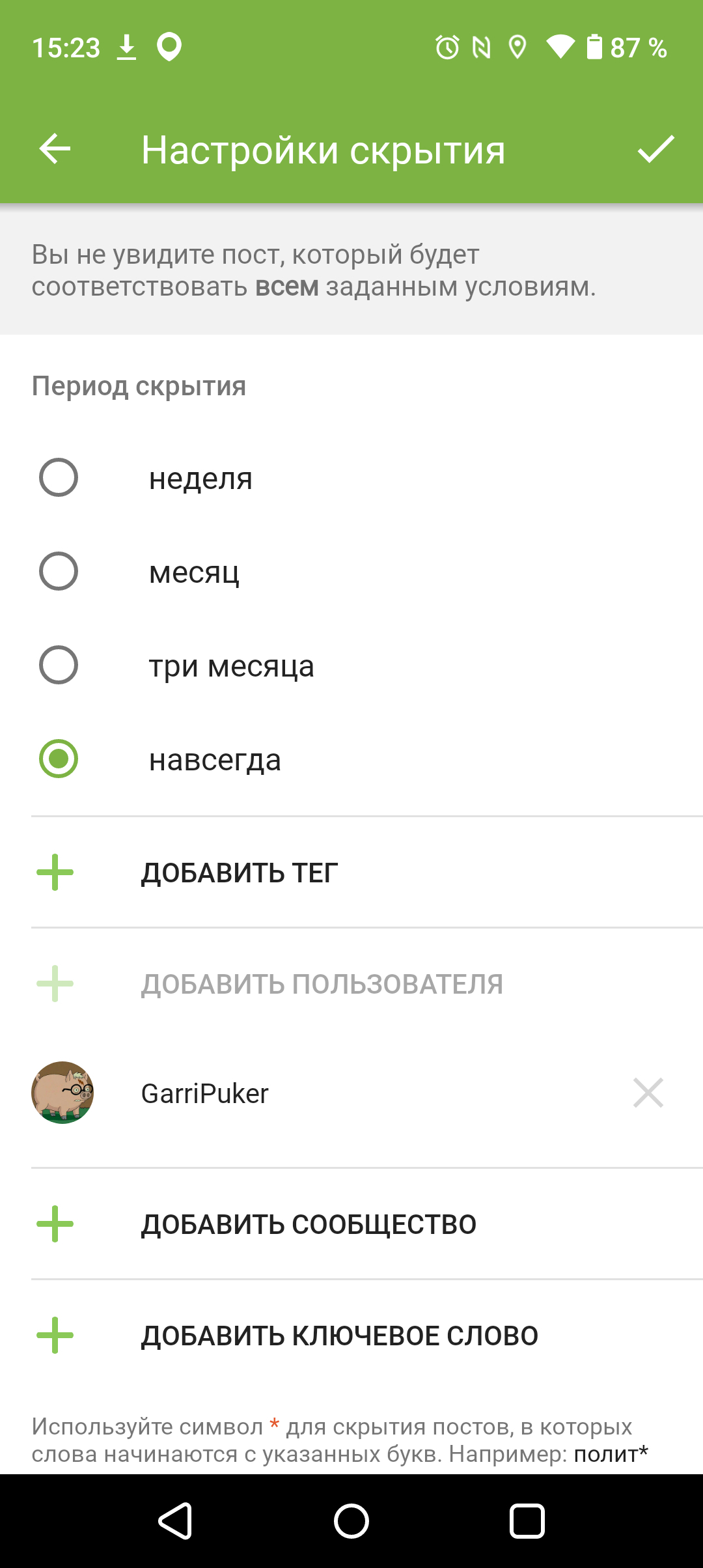This screenshot has height=1568, width=703.
Task: Go to the system home screen
Action: pyautogui.click(x=351, y=1521)
